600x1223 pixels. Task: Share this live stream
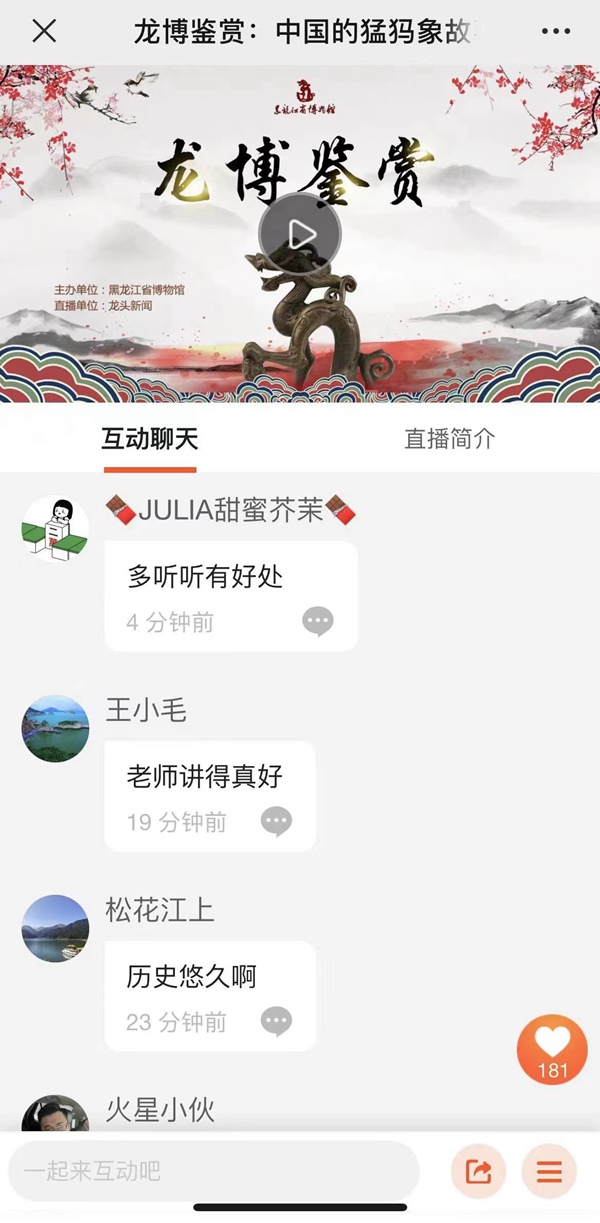[x=479, y=1171]
